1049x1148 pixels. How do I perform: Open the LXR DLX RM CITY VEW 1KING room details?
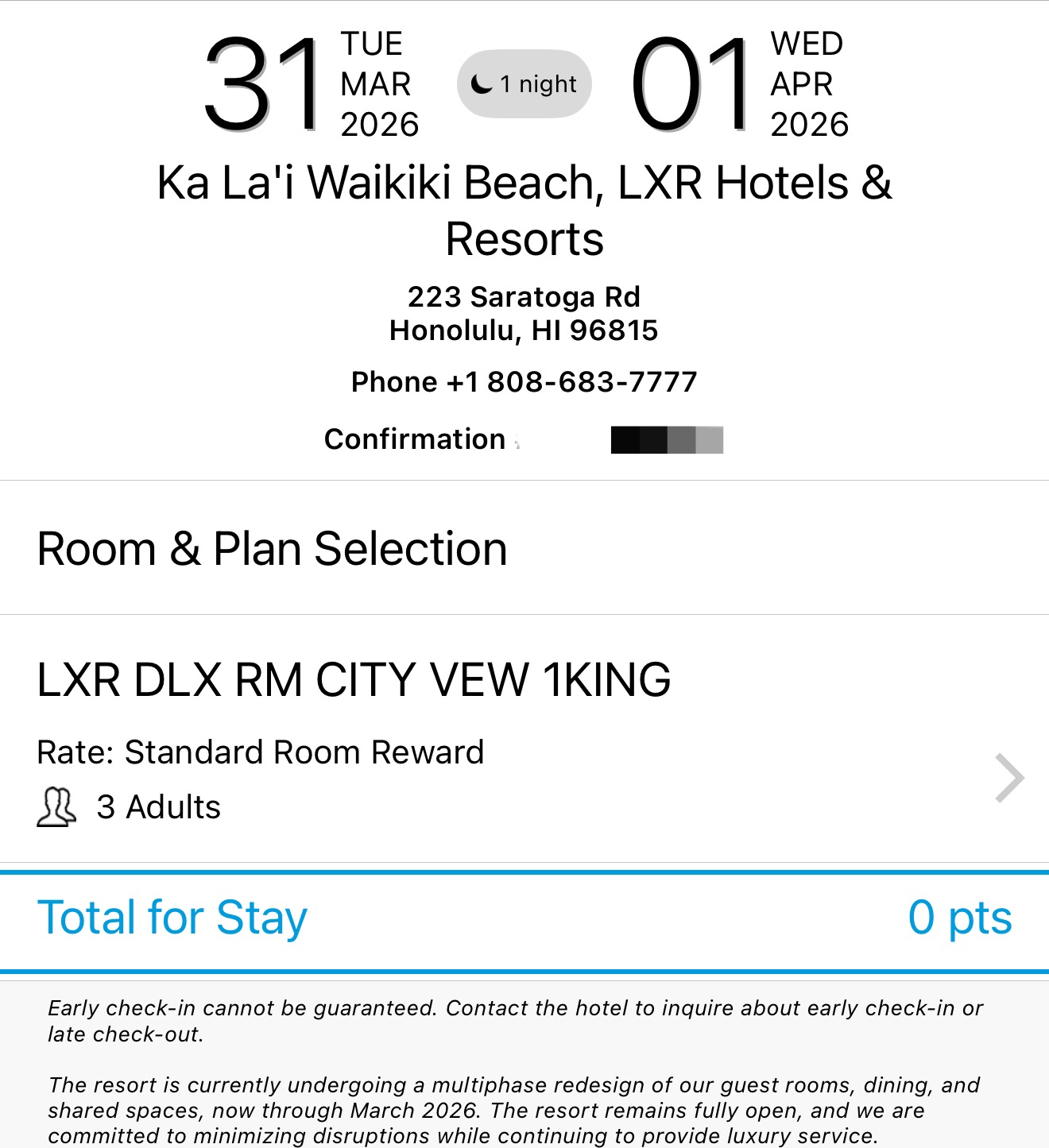(x=524, y=739)
